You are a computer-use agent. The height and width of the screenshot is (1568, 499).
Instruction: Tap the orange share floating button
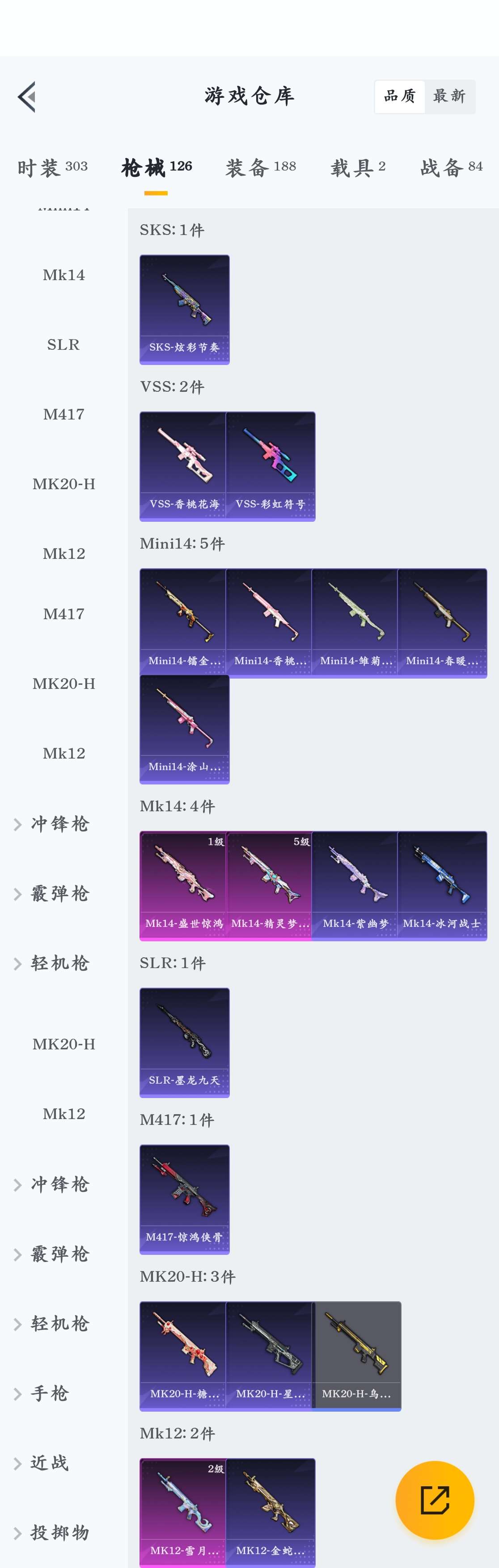[435, 1500]
